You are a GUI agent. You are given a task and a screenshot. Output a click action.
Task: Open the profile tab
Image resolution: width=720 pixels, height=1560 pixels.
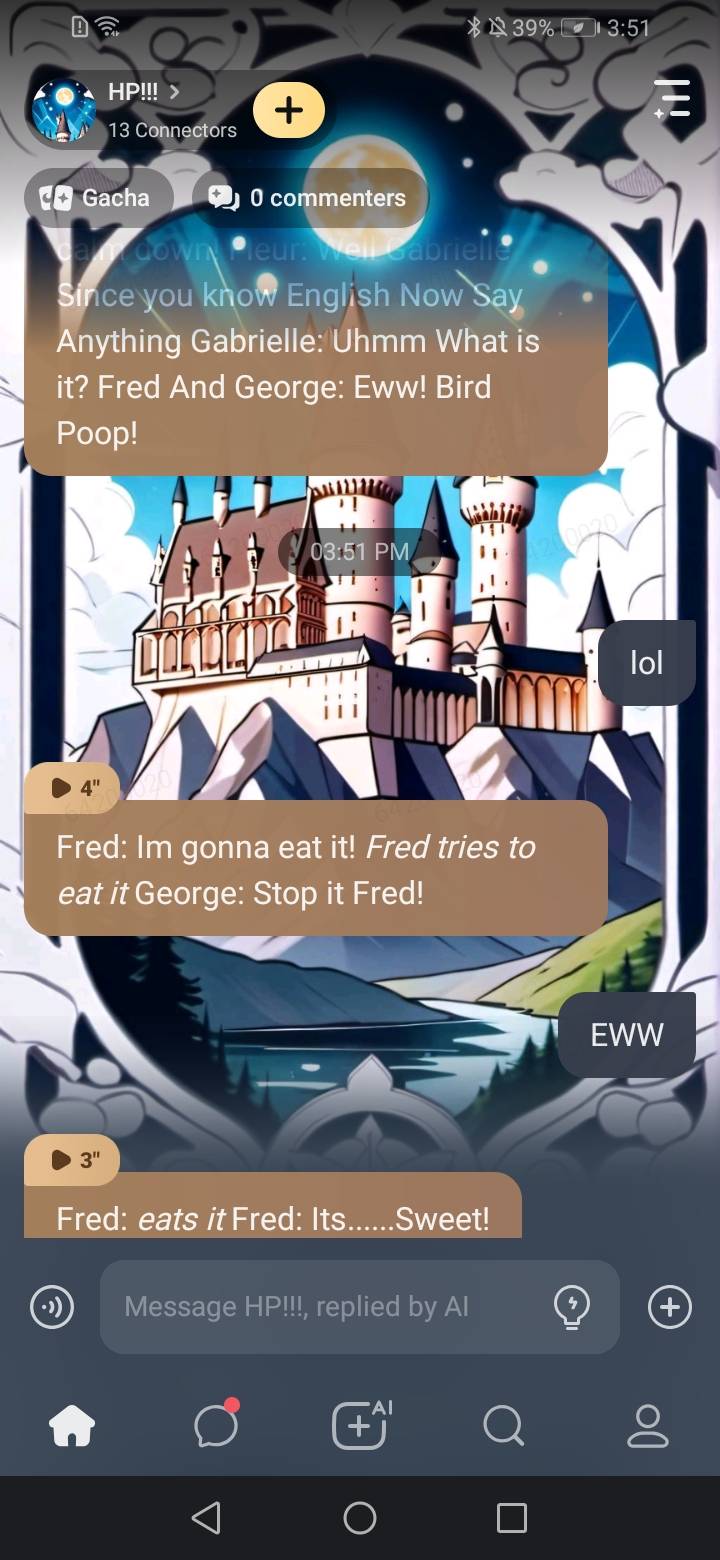click(647, 1426)
